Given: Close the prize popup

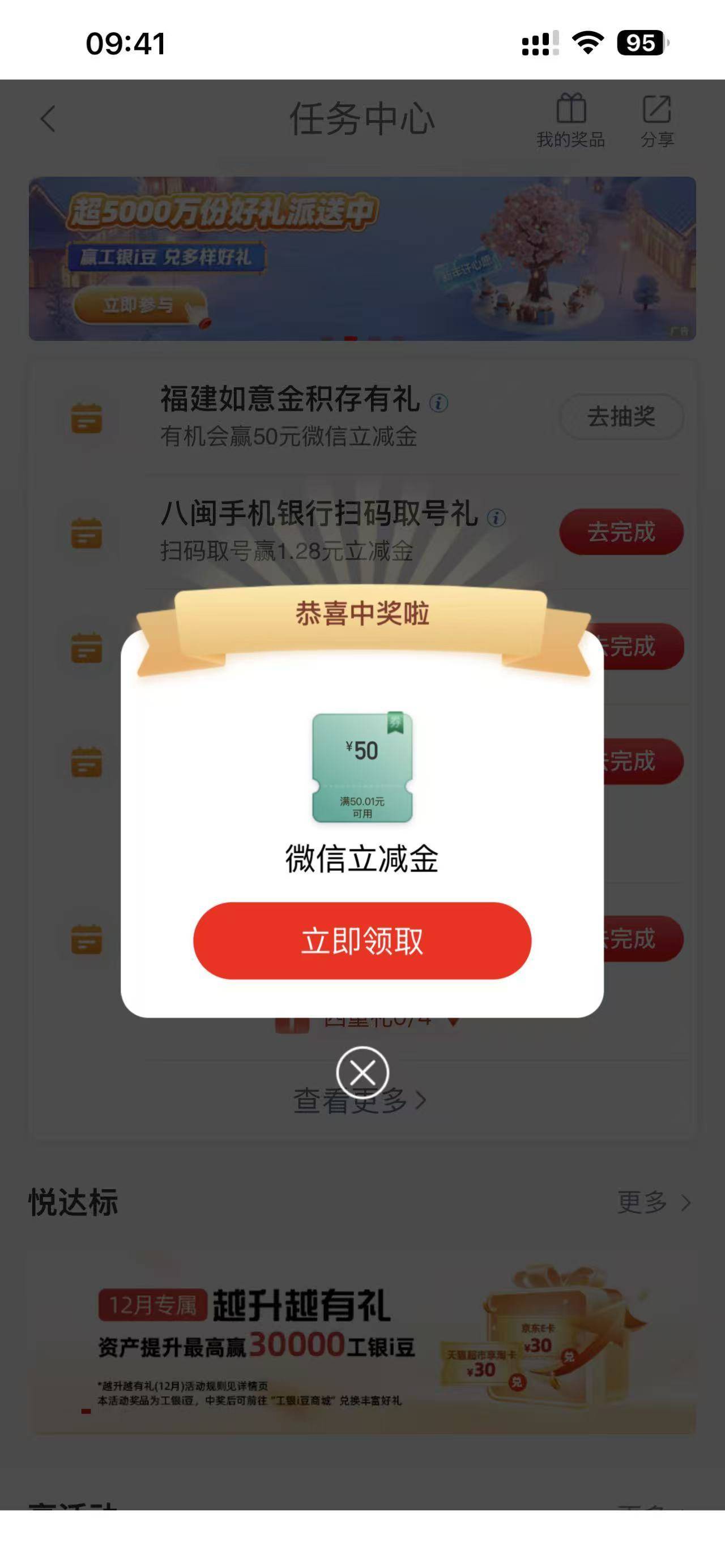Looking at the screenshot, I should [362, 1073].
